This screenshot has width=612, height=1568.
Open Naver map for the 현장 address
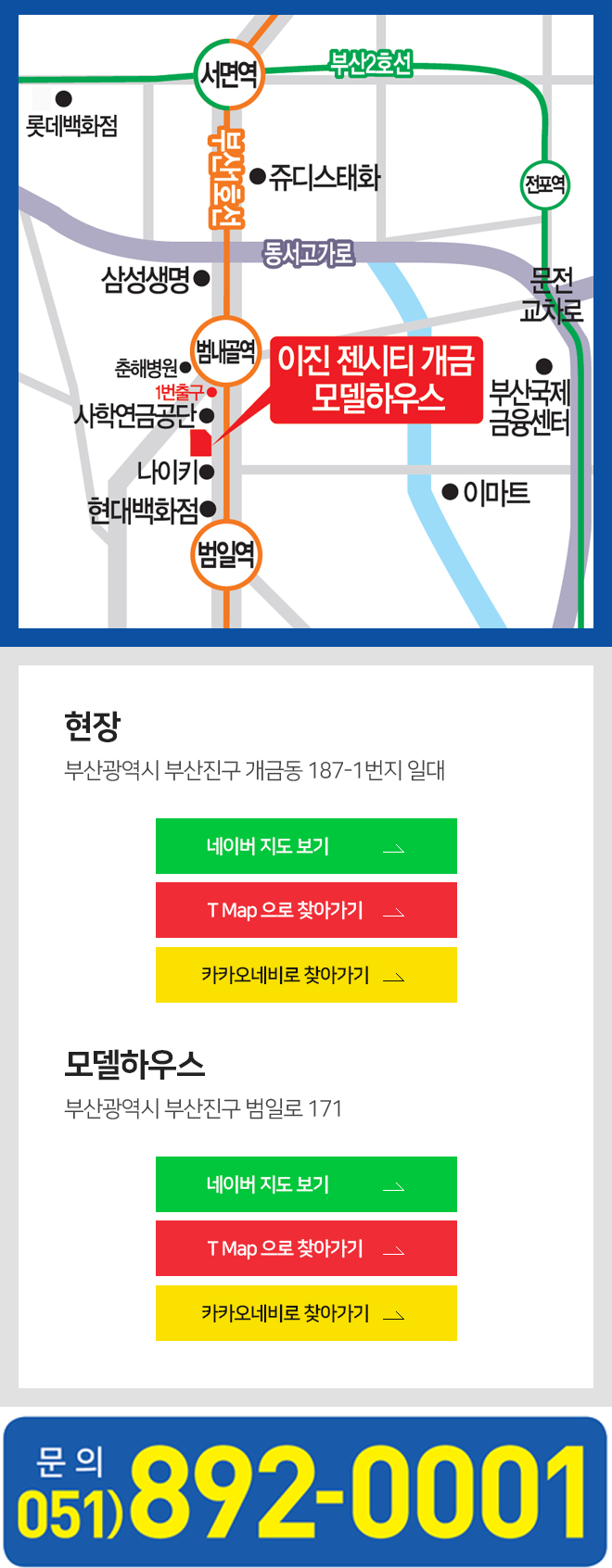306,846
